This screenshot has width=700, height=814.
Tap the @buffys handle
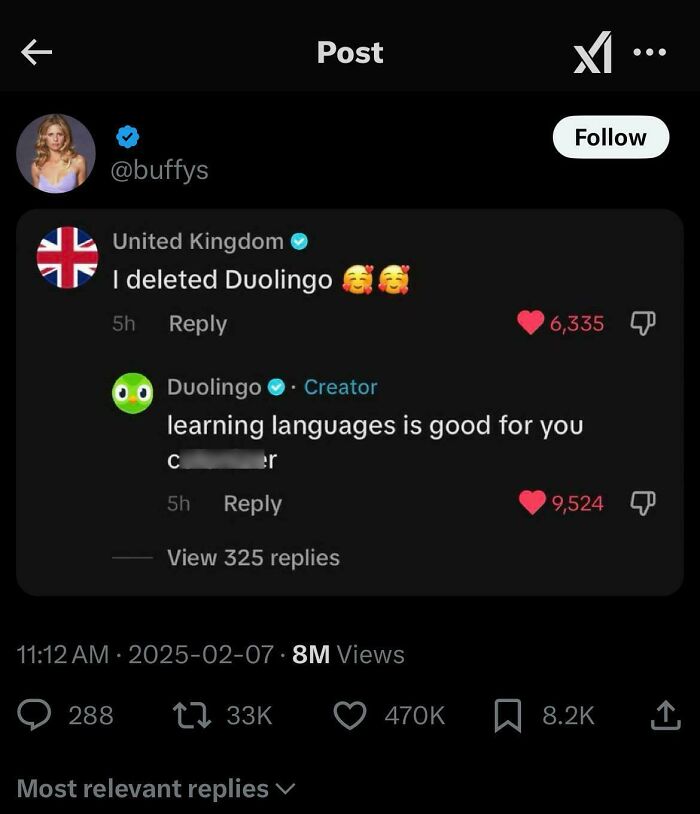pos(159,170)
